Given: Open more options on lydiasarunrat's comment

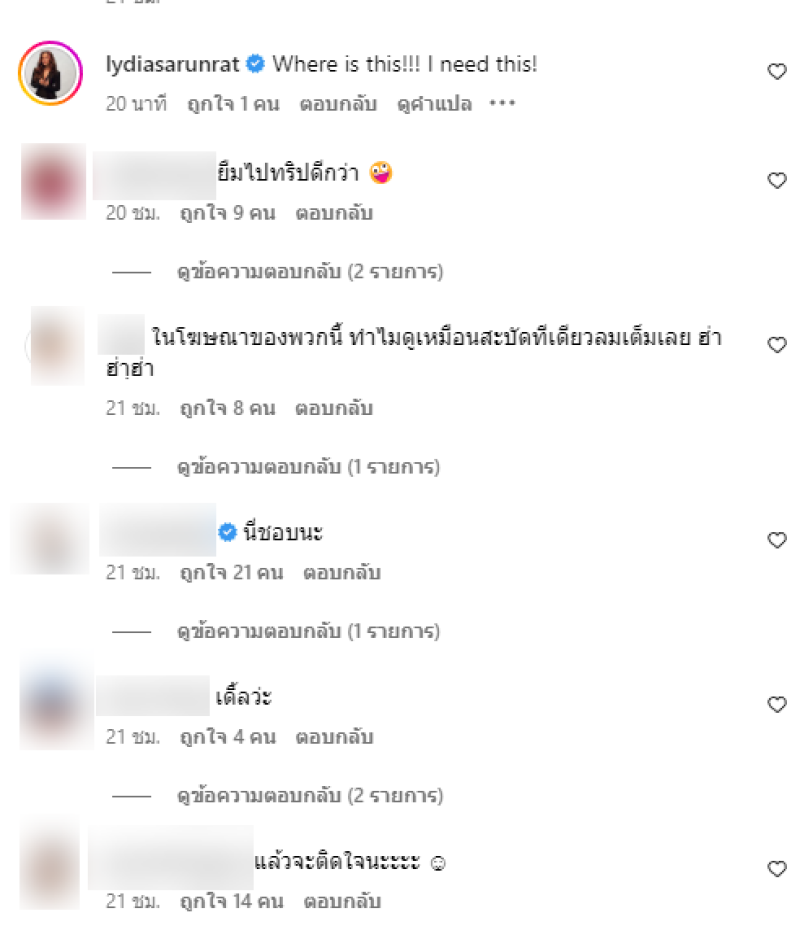Looking at the screenshot, I should tap(501, 104).
